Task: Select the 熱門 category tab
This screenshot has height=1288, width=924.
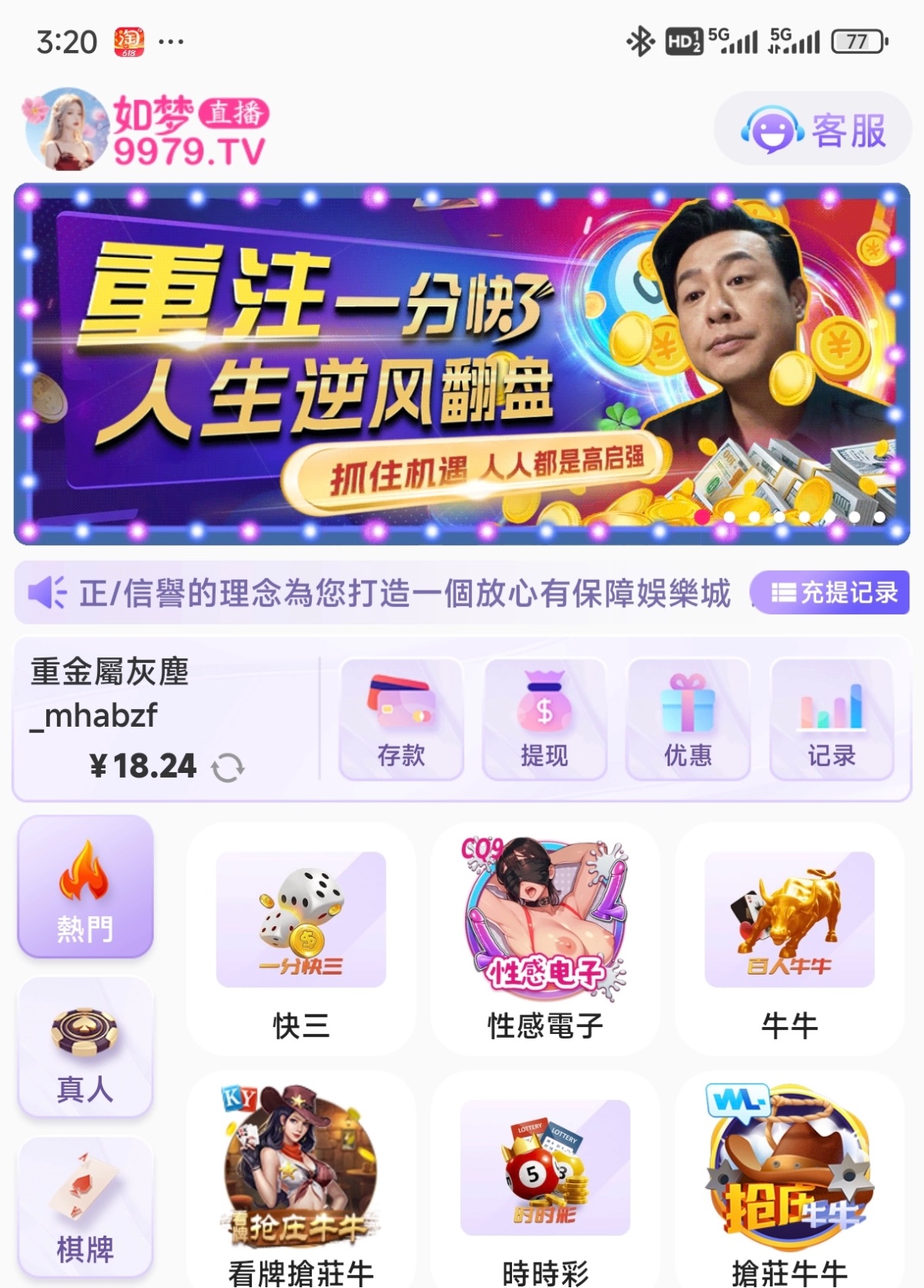Action: click(85, 887)
